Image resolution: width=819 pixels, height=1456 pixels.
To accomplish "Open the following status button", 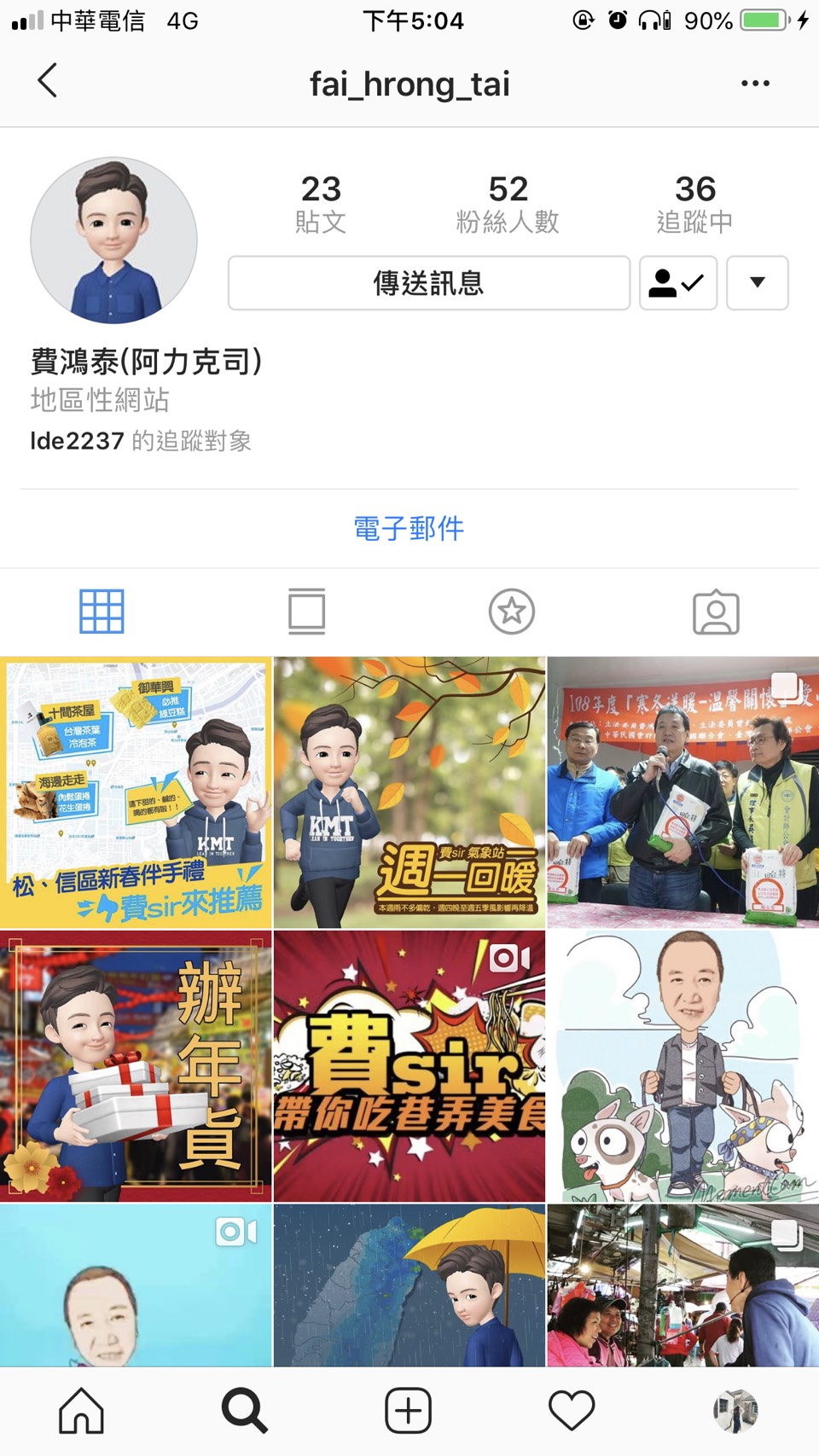I will [x=678, y=282].
